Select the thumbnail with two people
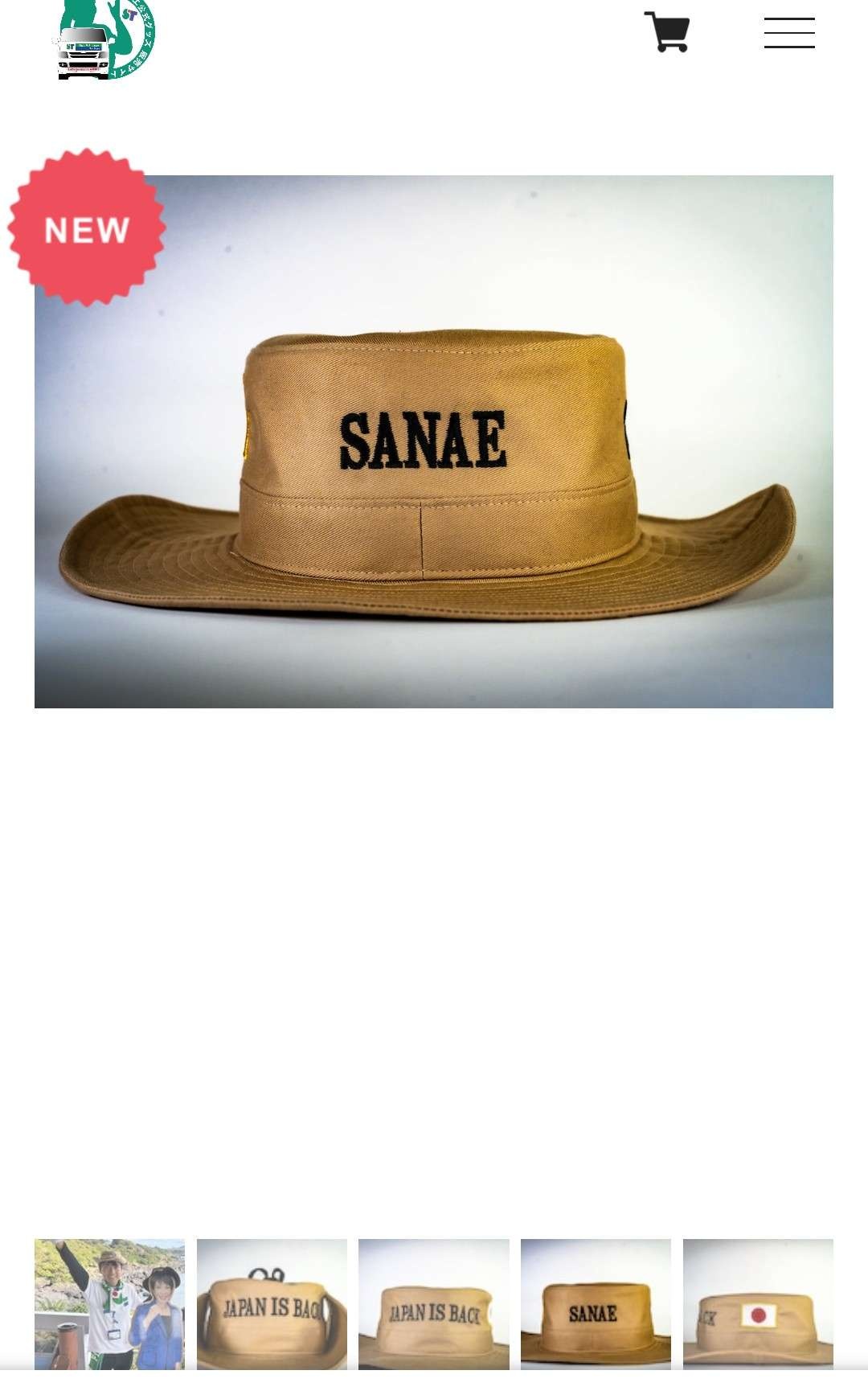 click(109, 1303)
